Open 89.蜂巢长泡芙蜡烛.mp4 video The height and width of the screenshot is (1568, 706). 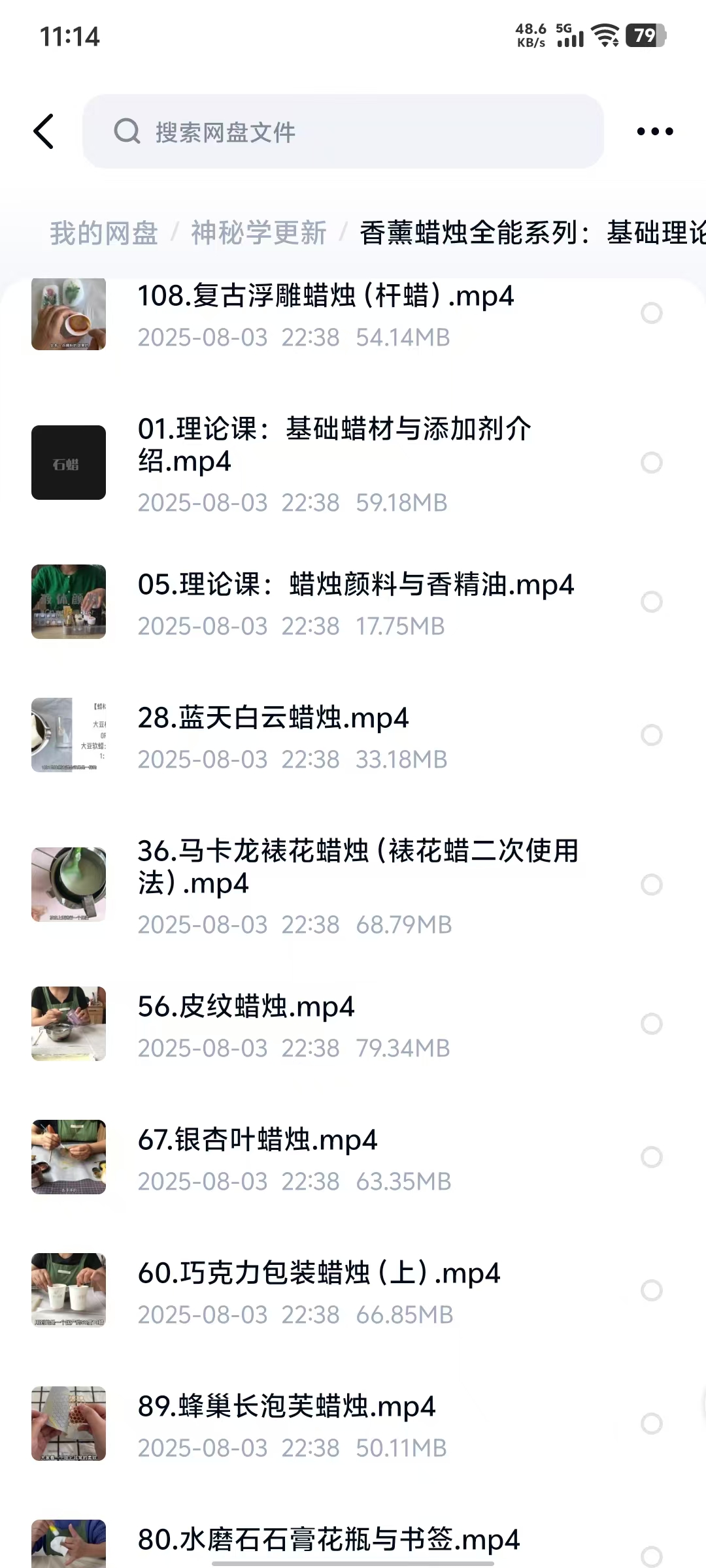pos(286,1424)
